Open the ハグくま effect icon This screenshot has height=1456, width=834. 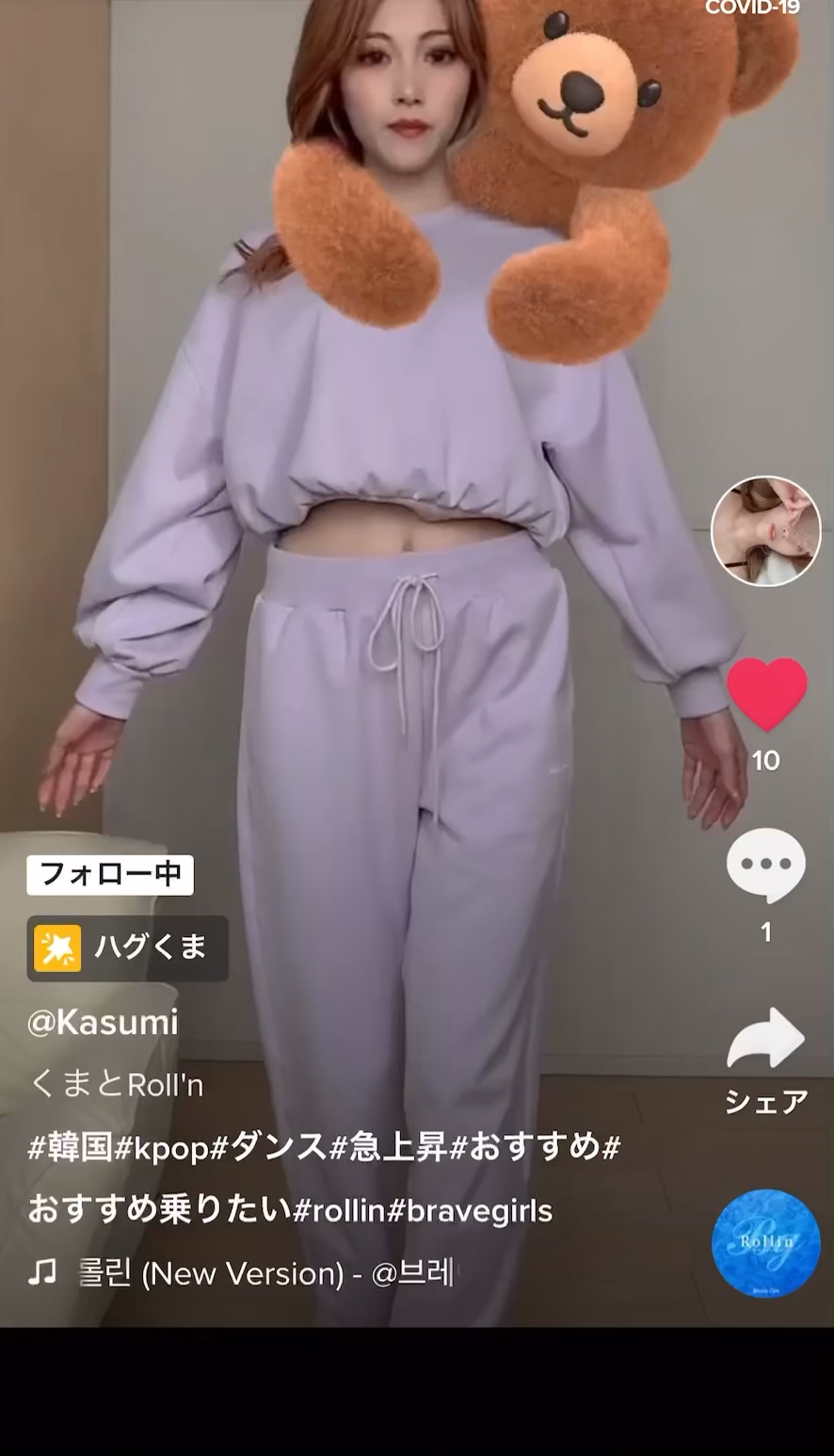(x=127, y=948)
